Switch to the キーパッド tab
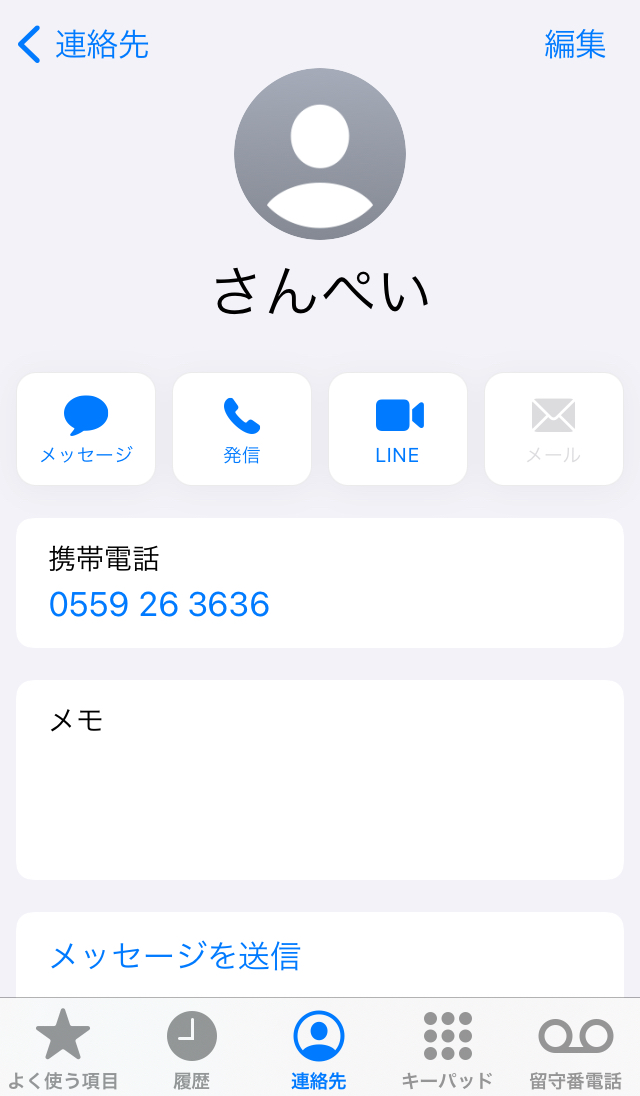 [447, 1049]
